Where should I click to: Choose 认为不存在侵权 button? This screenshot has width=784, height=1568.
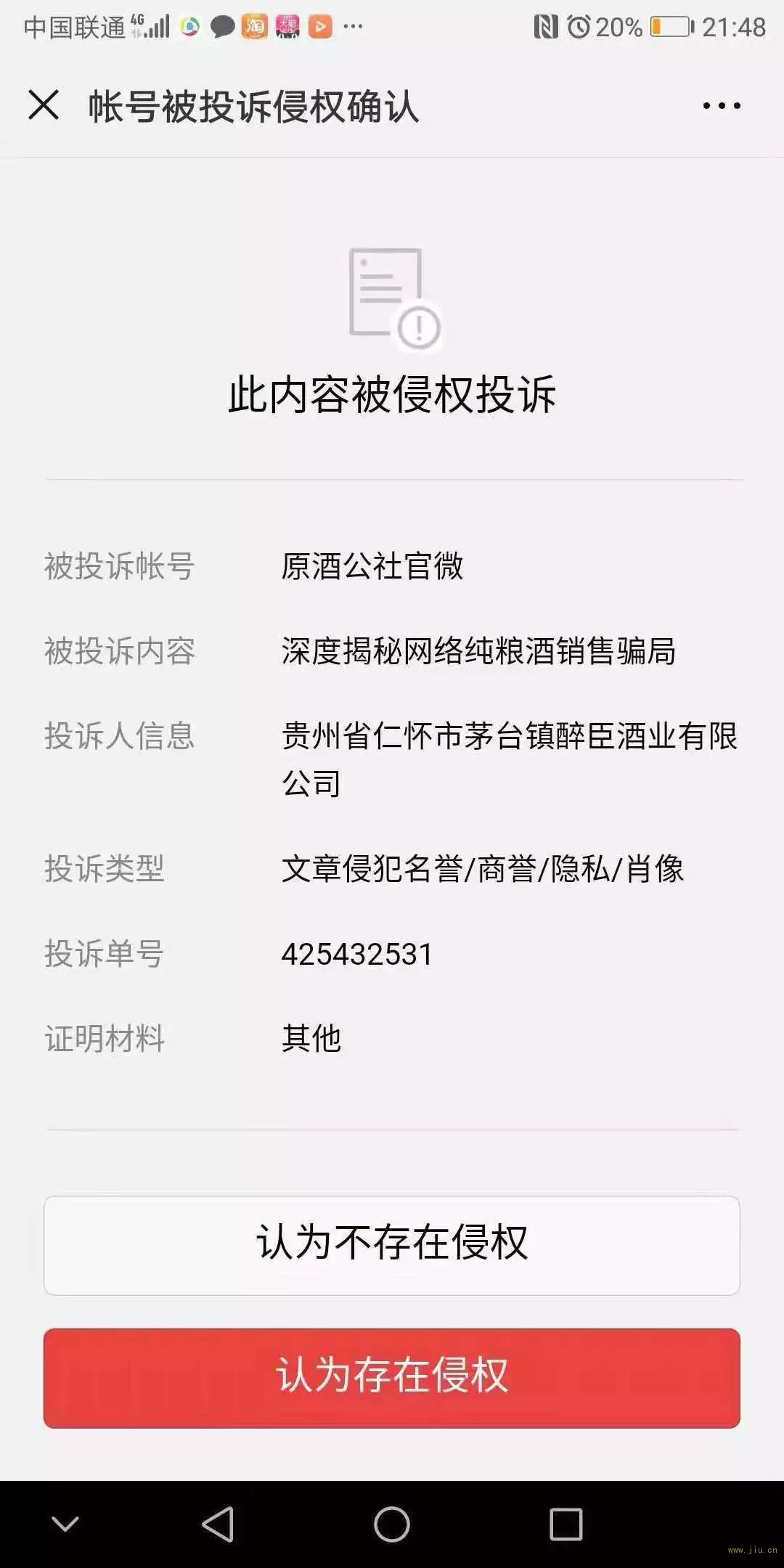pos(392,1246)
